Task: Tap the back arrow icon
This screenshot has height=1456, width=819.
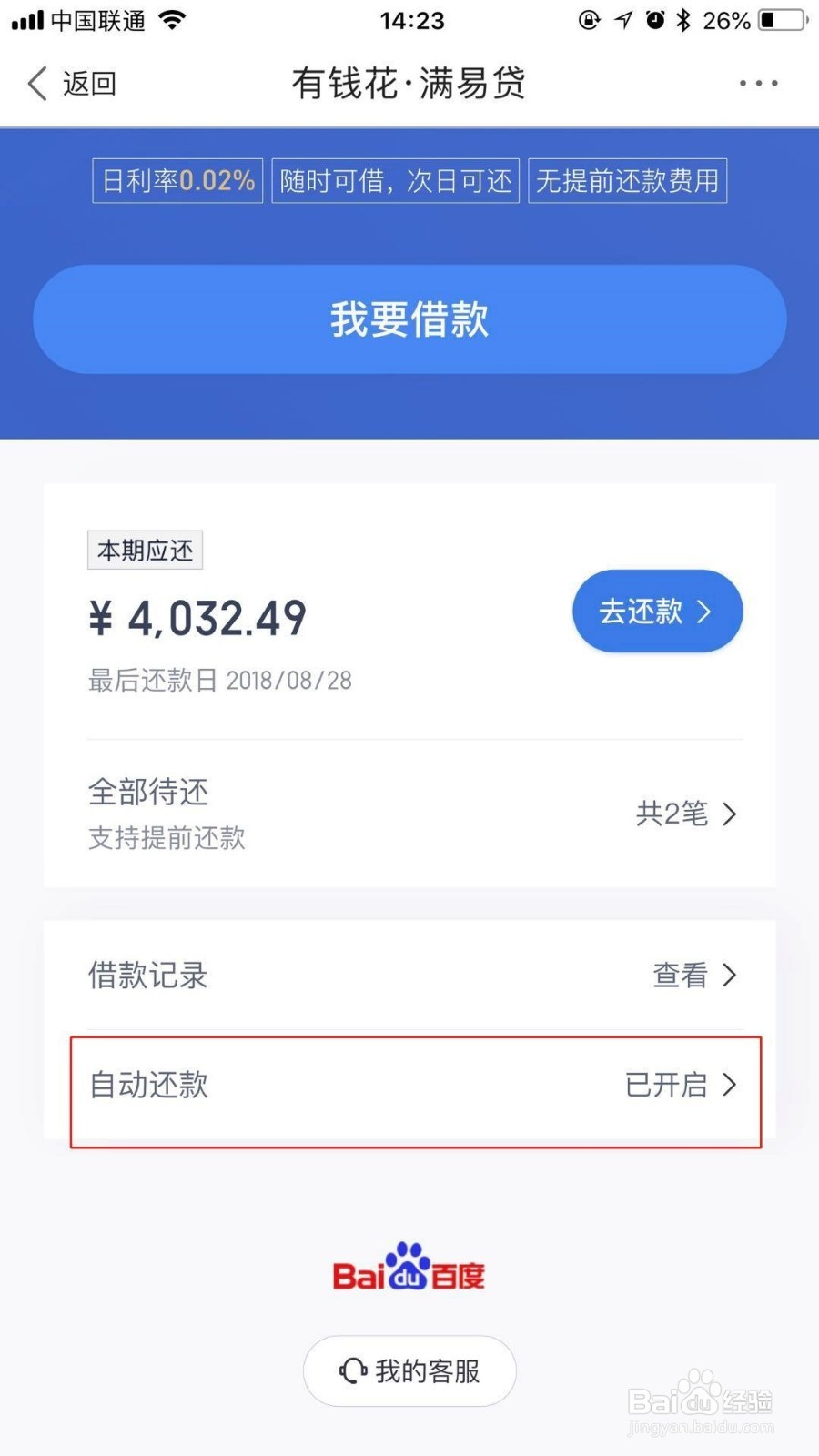Action: click(x=36, y=83)
